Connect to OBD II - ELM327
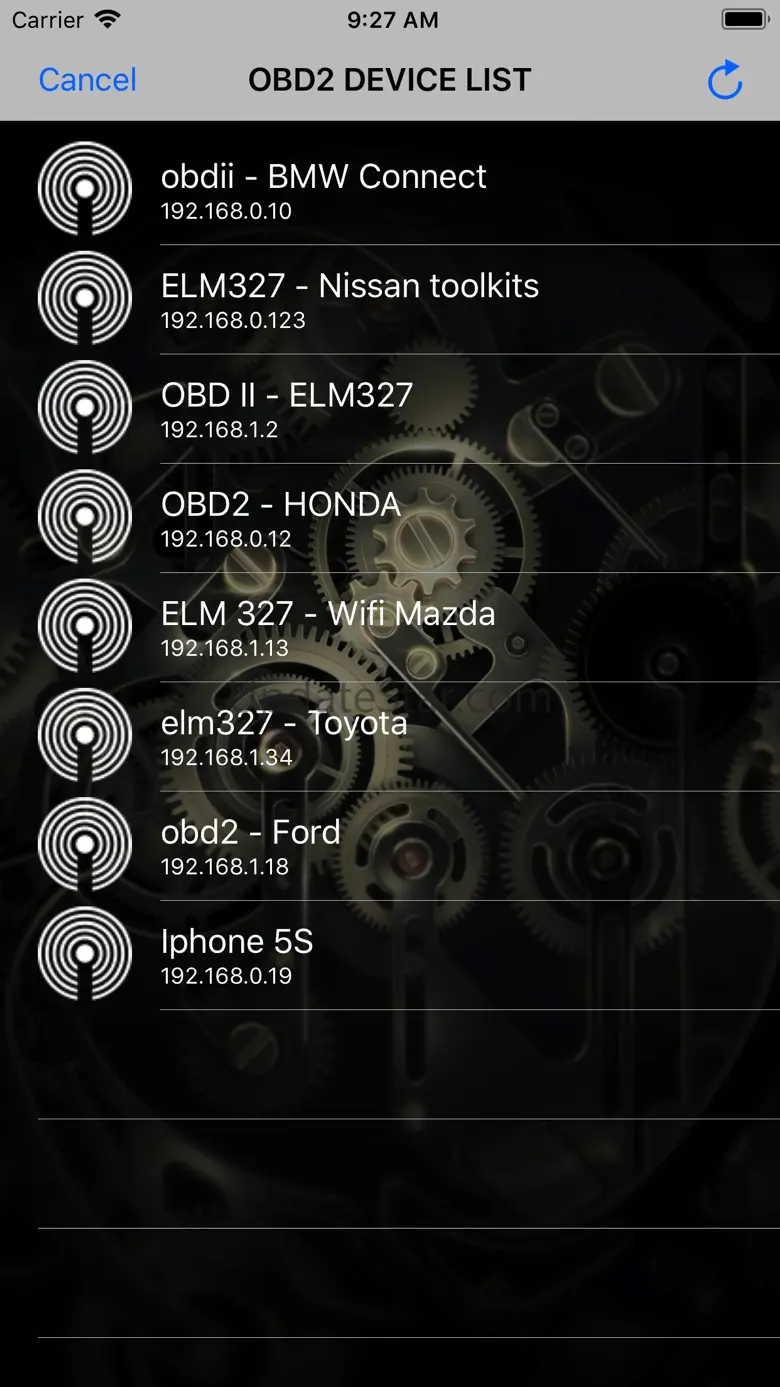Screen dimensions: 780x1387 [390, 408]
